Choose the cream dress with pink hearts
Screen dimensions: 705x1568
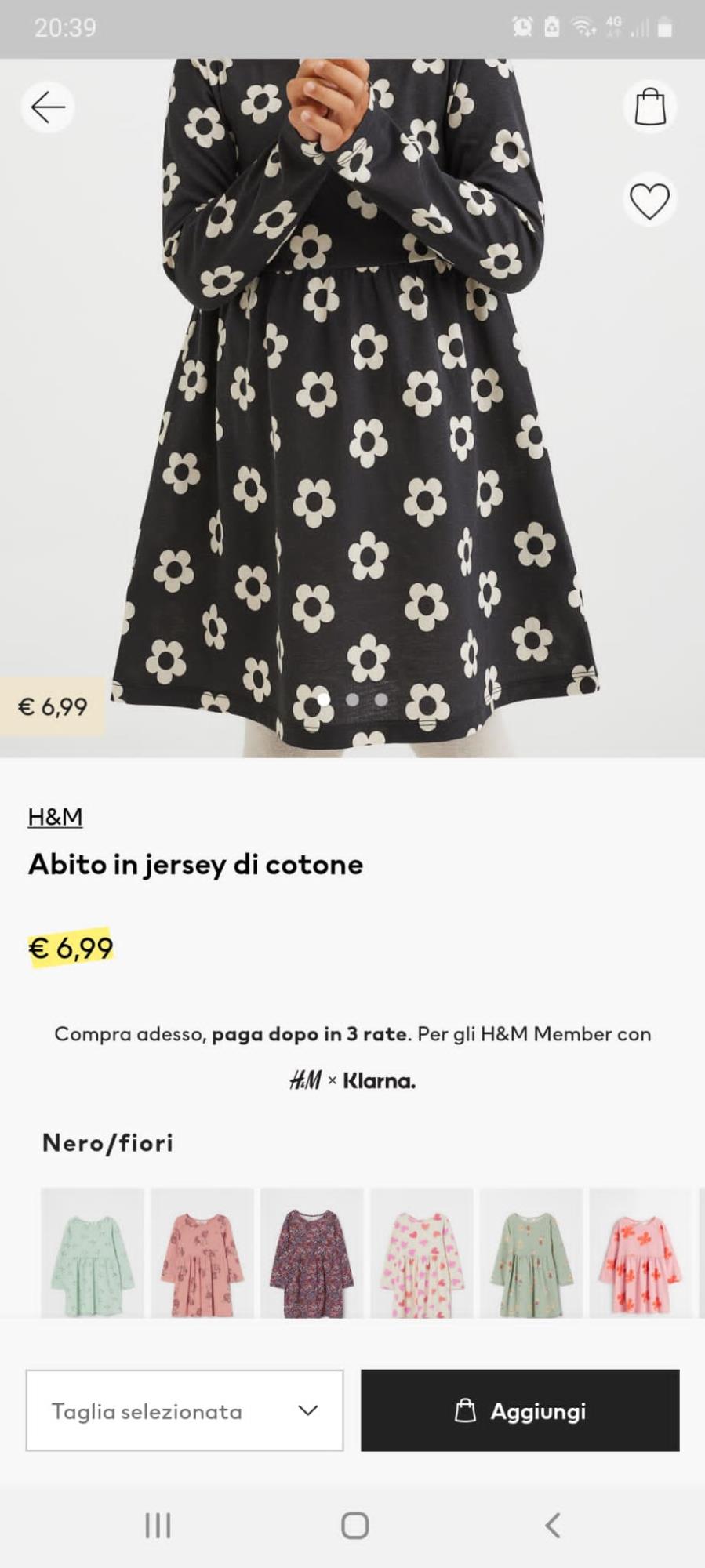422,1253
